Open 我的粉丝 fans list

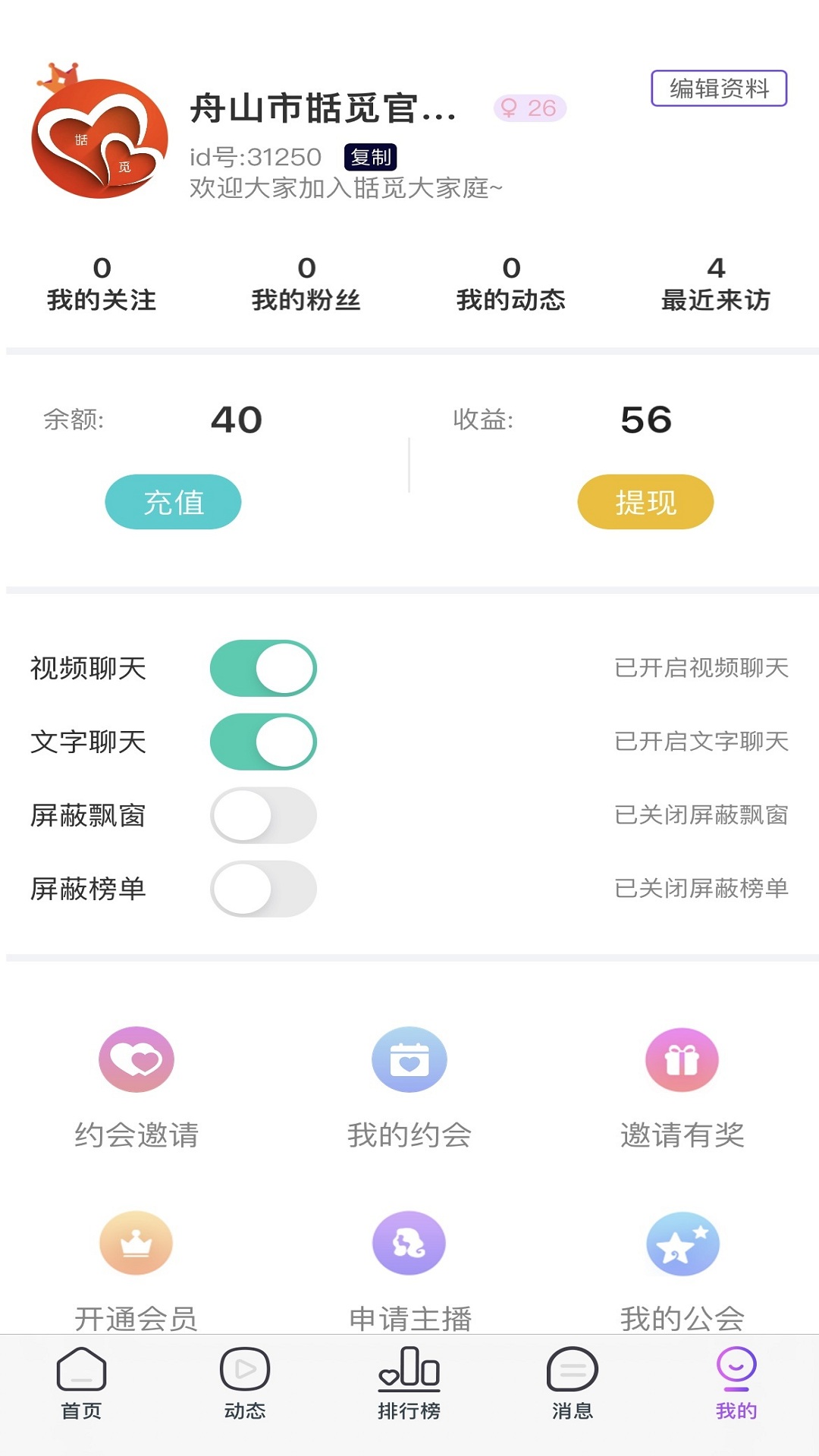(x=306, y=284)
